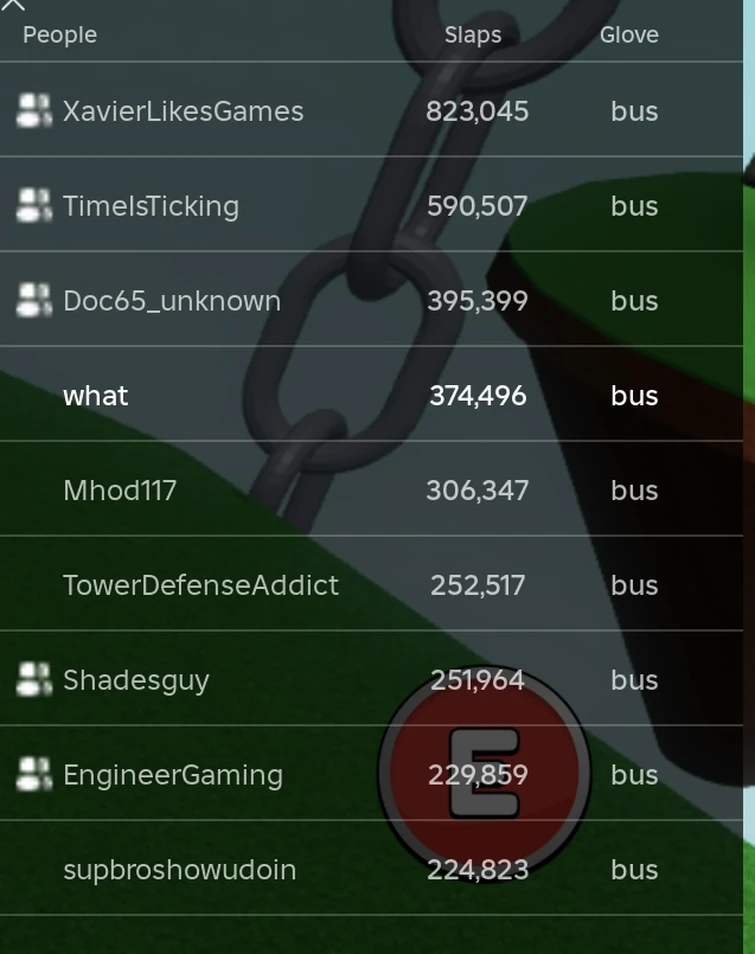Screen dimensions: 755x954
Task: Click the People column header
Action: click(59, 35)
